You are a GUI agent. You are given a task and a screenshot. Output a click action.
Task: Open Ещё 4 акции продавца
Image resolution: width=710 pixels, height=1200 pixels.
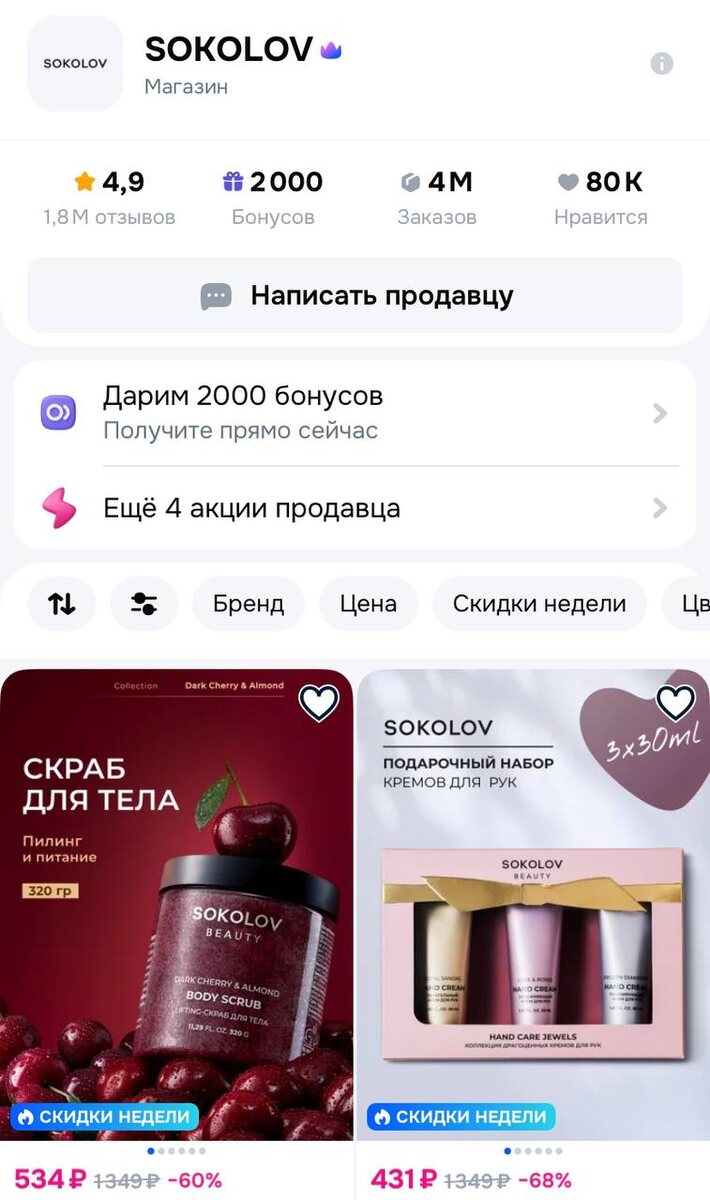coord(355,508)
